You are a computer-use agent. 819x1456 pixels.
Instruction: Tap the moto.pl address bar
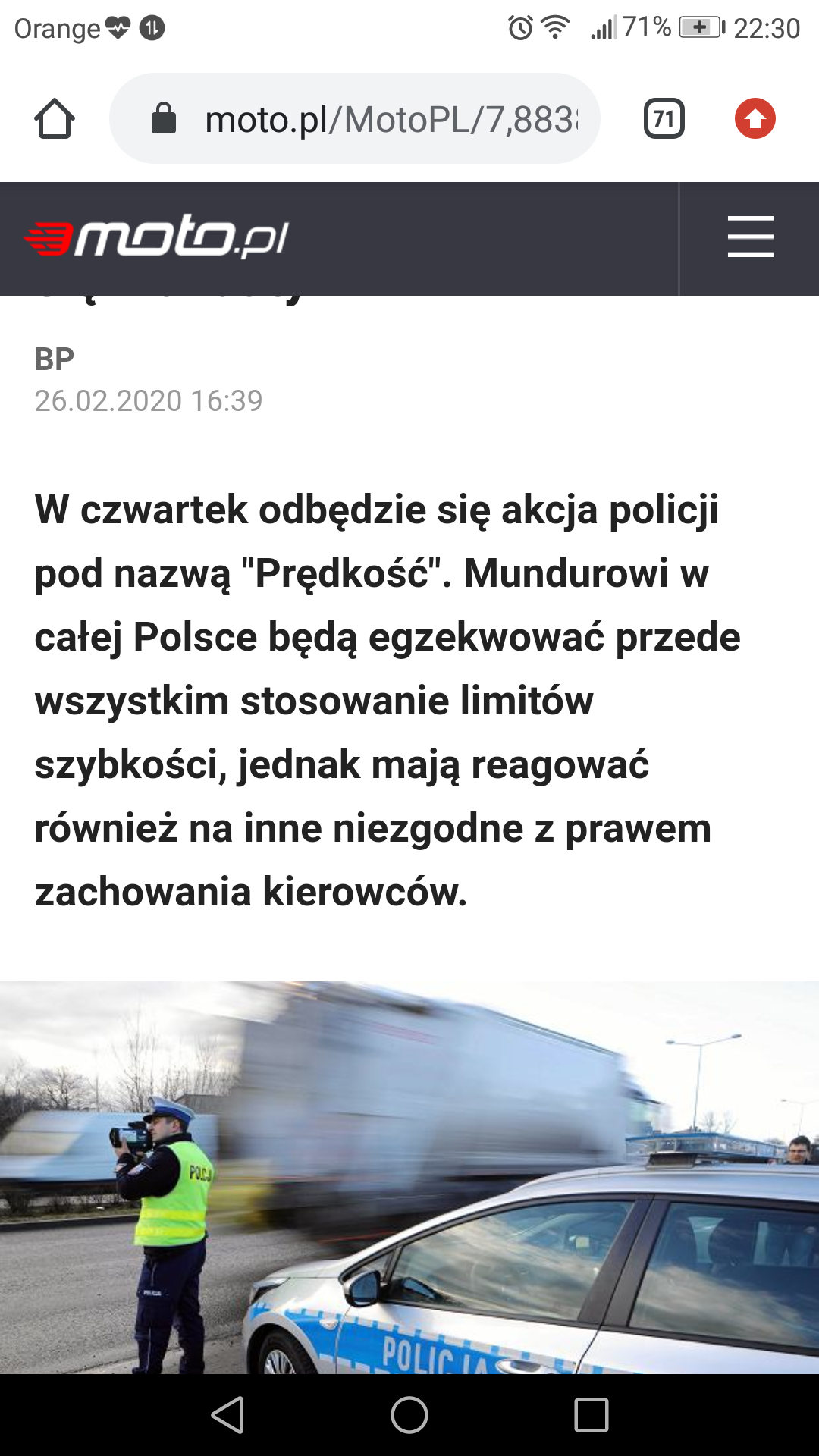(355, 119)
